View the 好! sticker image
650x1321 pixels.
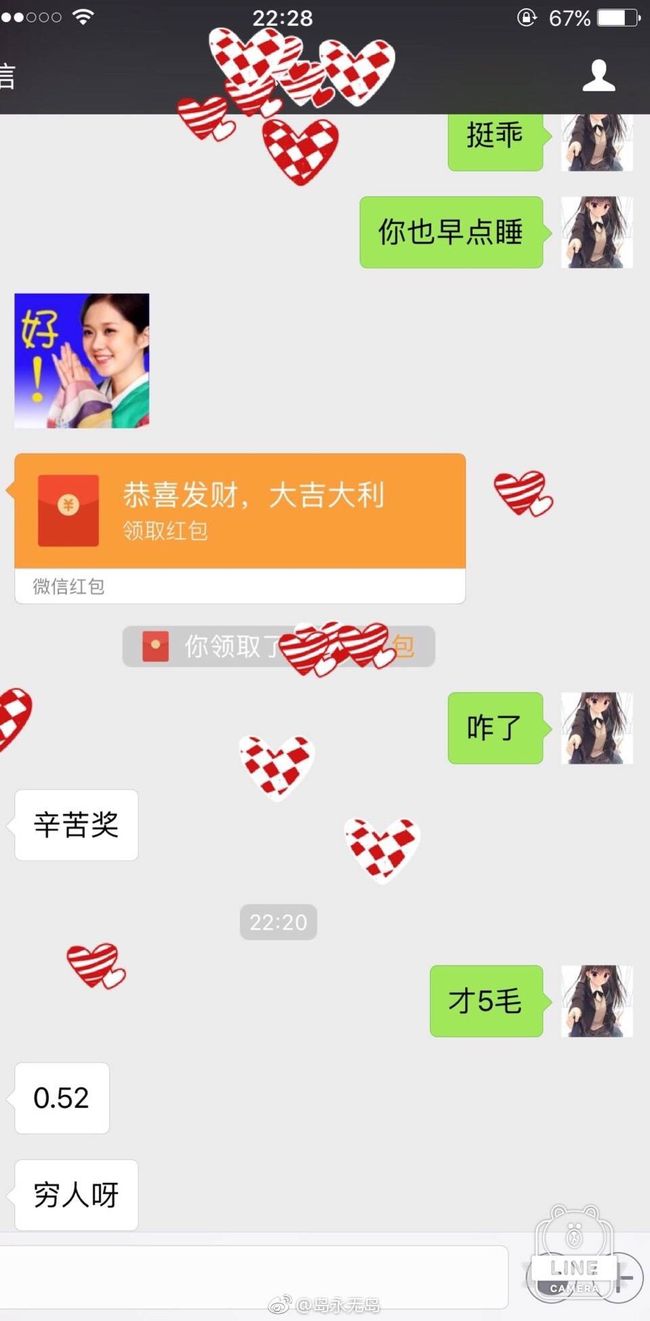coord(82,361)
